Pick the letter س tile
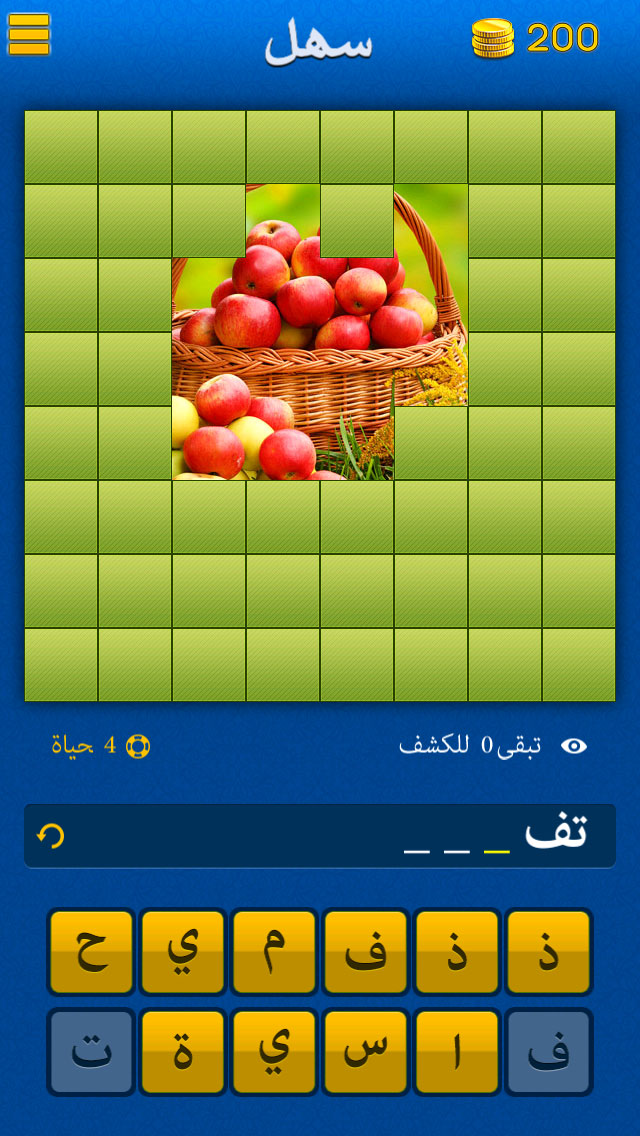Image resolution: width=640 pixels, height=1136 pixels. [x=365, y=1052]
